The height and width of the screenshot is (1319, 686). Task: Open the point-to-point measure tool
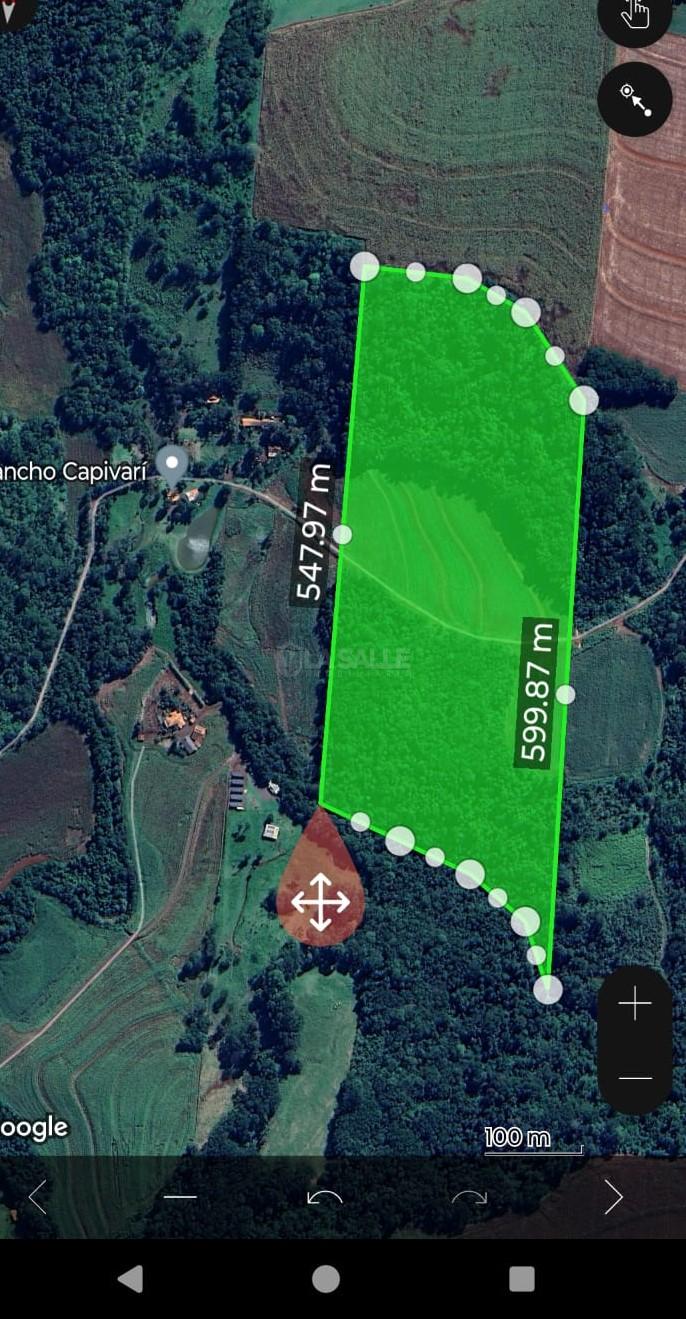coord(634,99)
